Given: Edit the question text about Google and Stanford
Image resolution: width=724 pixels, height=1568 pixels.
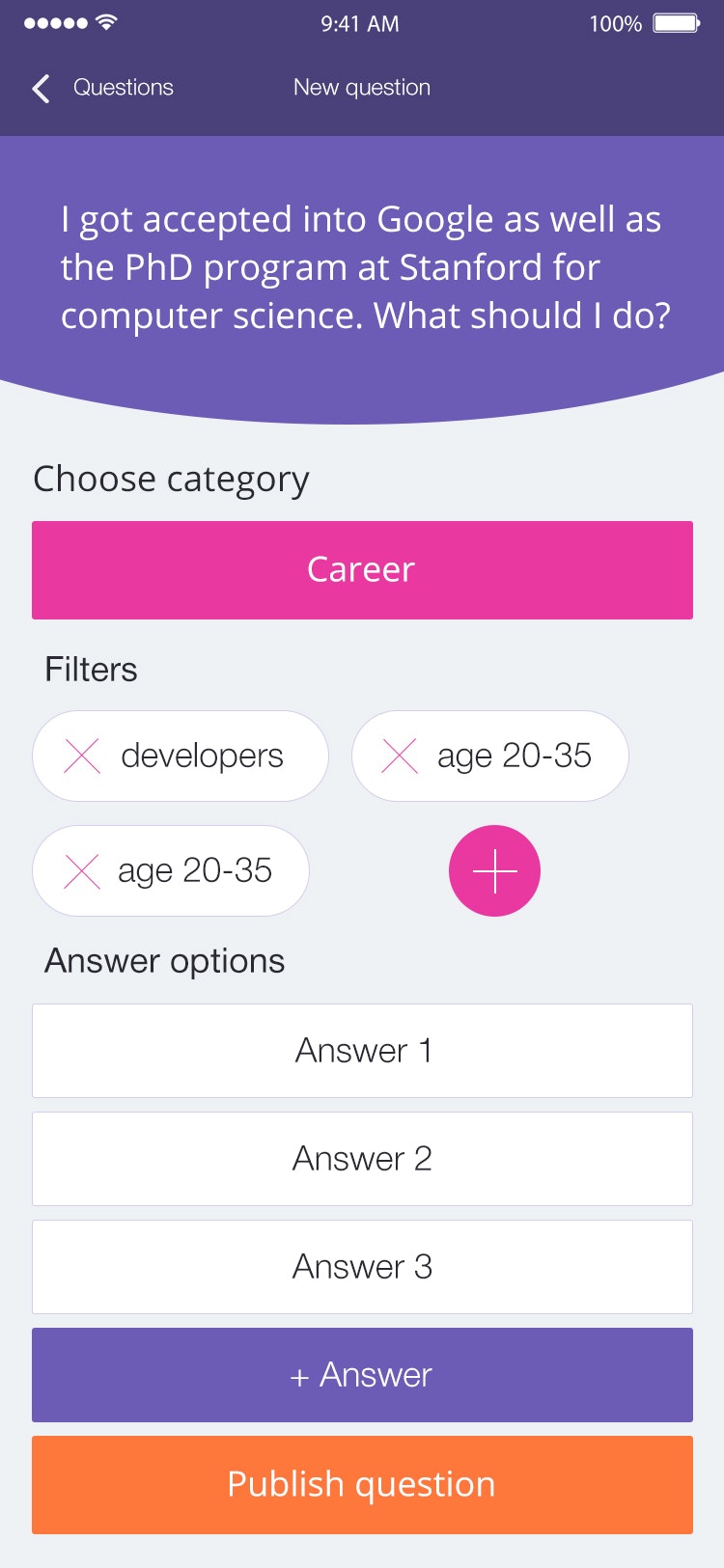Looking at the screenshot, I should point(364,267).
